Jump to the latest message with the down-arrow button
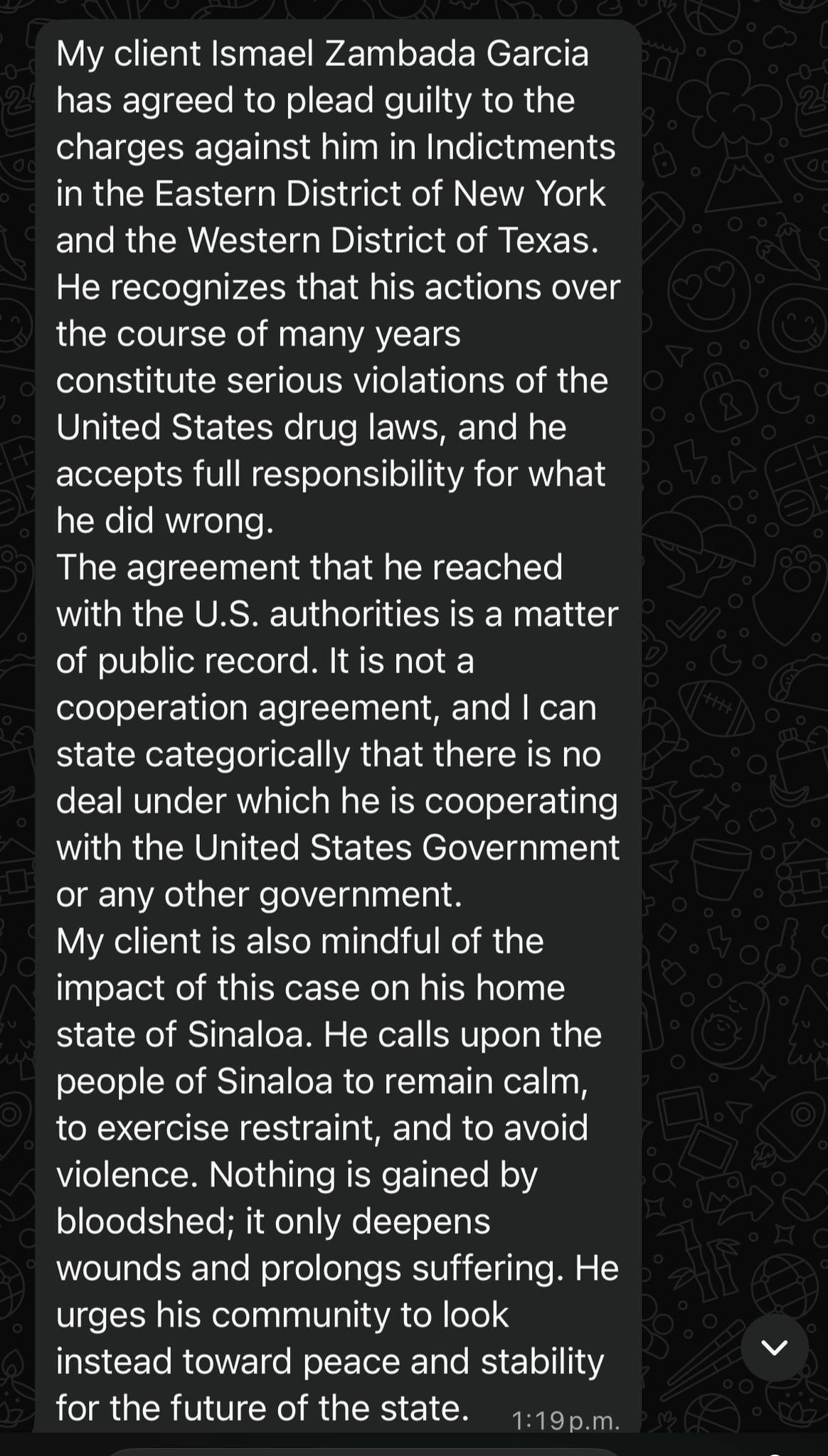The image size is (828, 1456). (x=775, y=1347)
